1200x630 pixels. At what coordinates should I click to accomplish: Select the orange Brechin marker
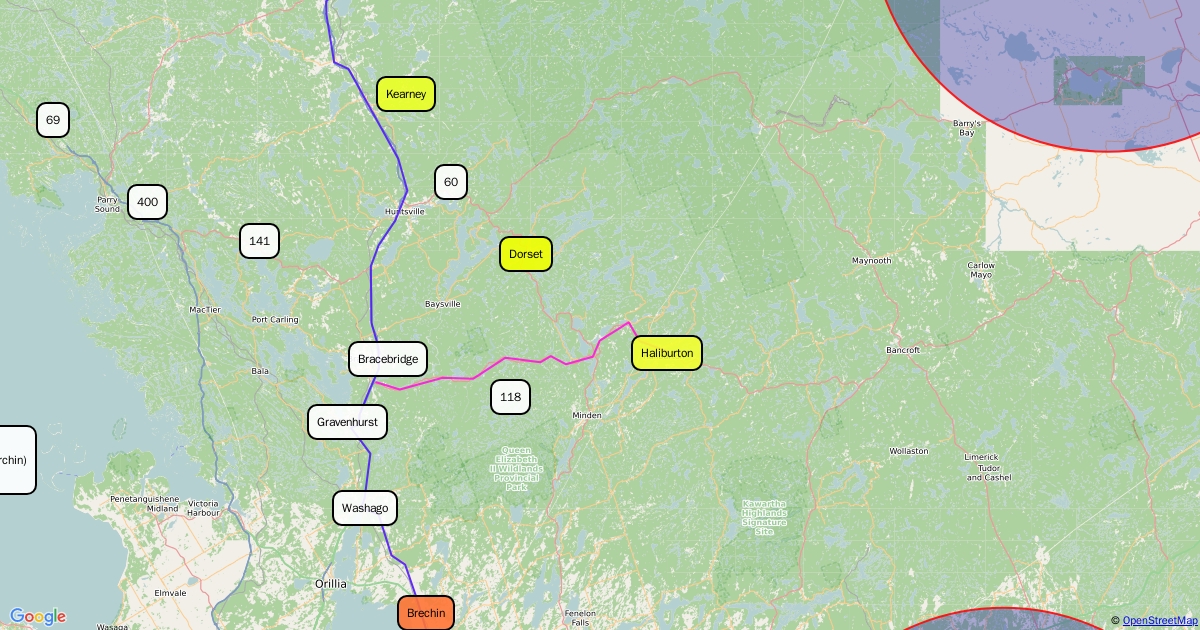[x=426, y=613]
